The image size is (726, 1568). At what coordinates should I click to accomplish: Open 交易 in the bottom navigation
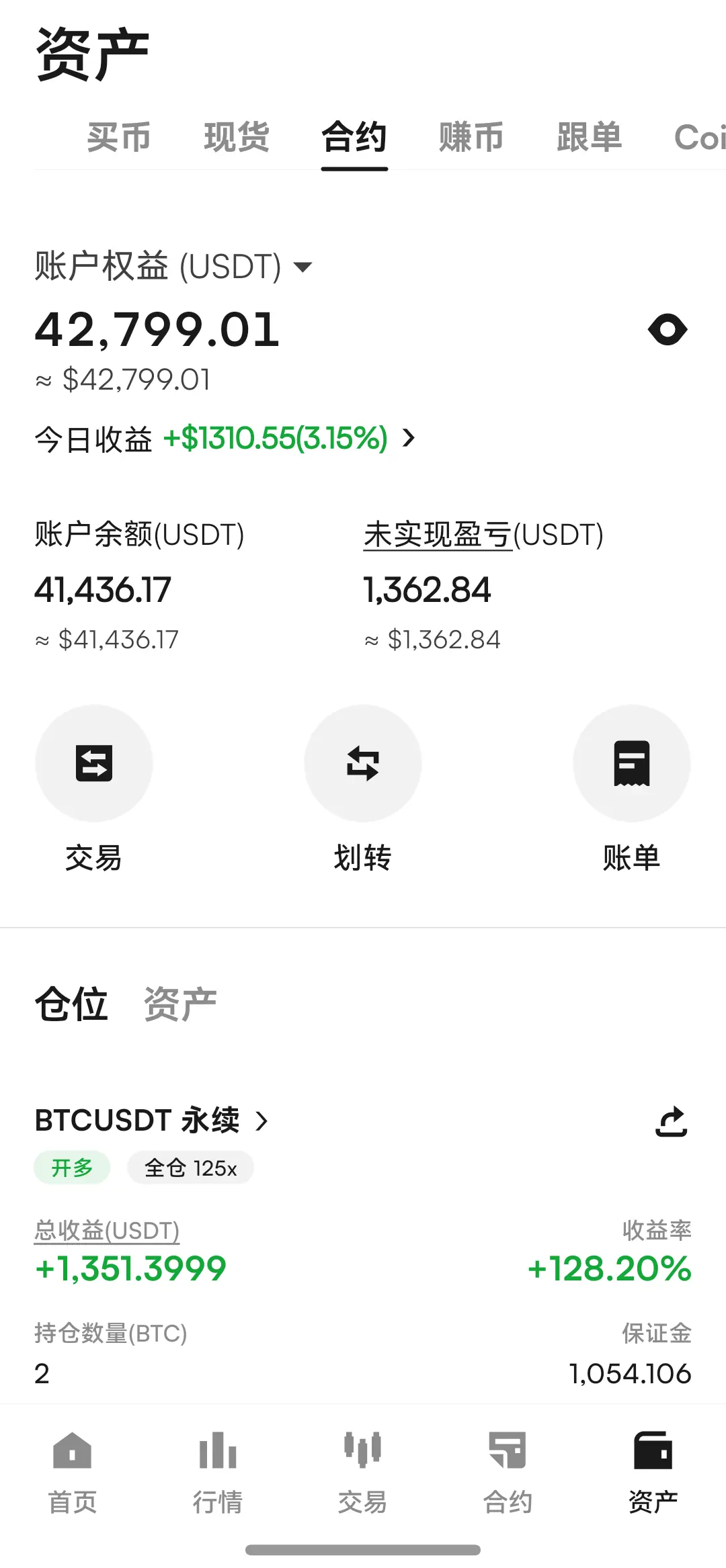(x=363, y=1473)
